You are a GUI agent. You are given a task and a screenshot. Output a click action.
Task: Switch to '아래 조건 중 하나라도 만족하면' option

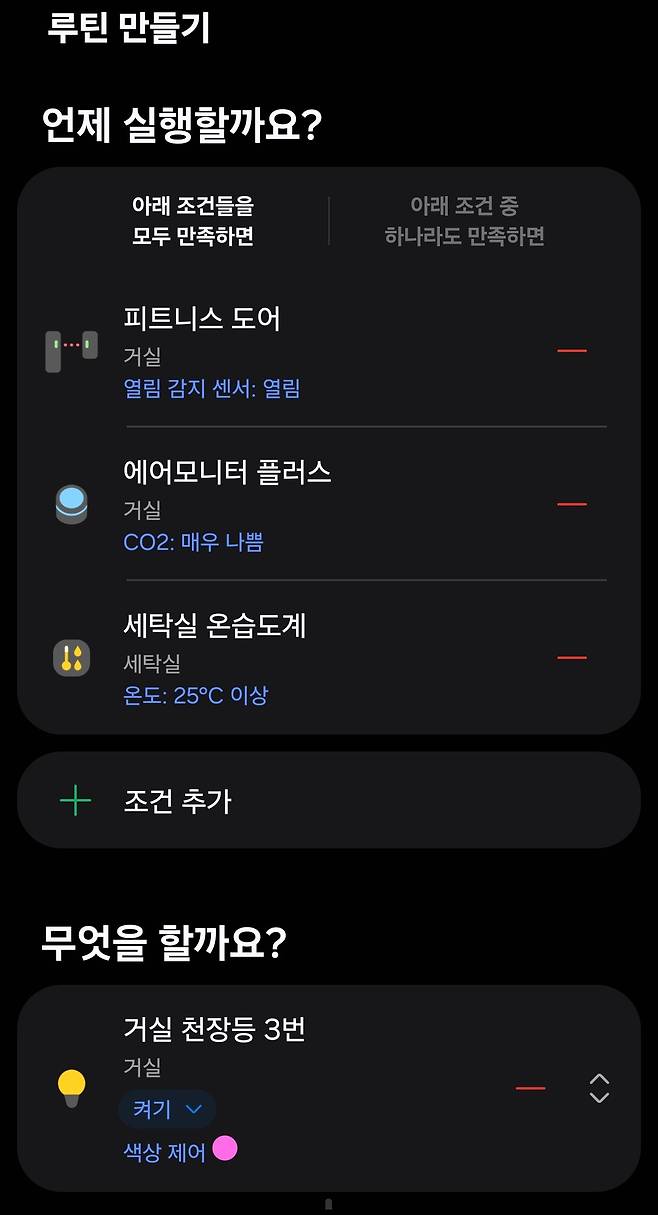[464, 221]
